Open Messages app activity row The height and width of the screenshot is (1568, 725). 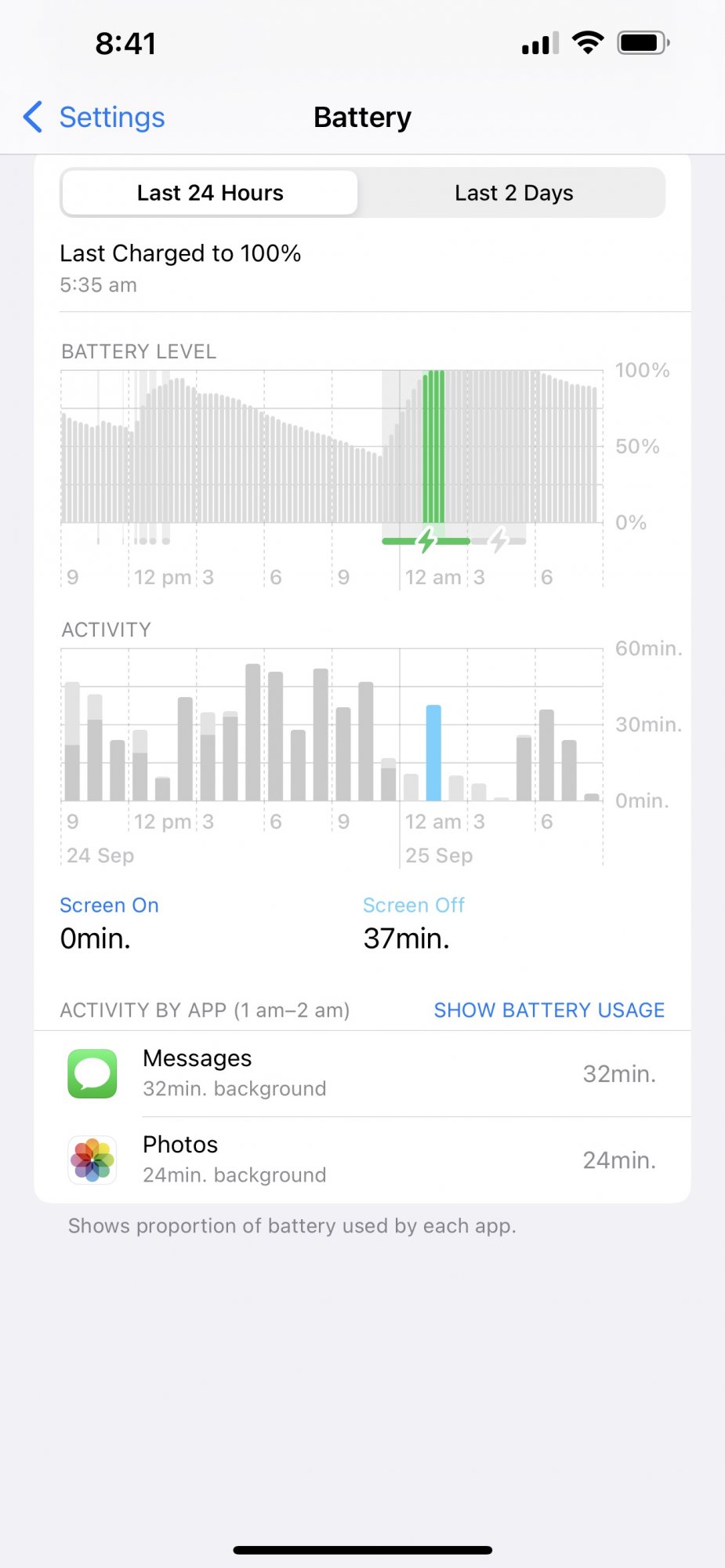click(x=362, y=1074)
